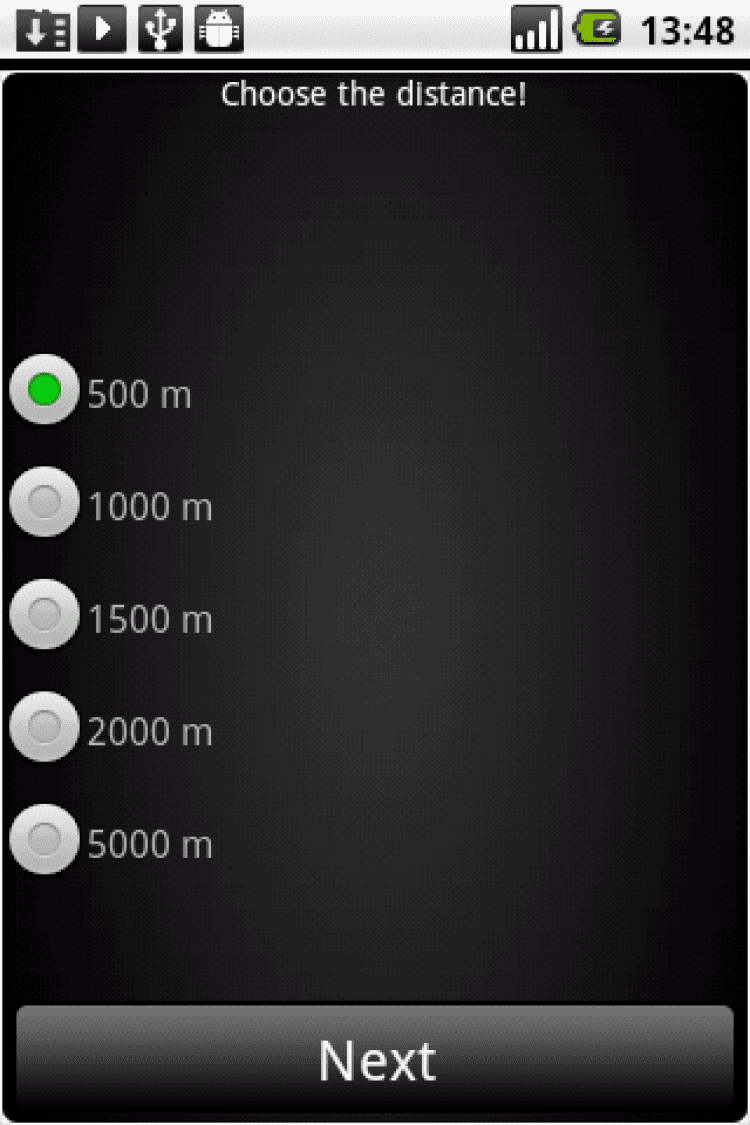750x1125 pixels.
Task: Set distance to 2000 m
Action: (x=44, y=727)
